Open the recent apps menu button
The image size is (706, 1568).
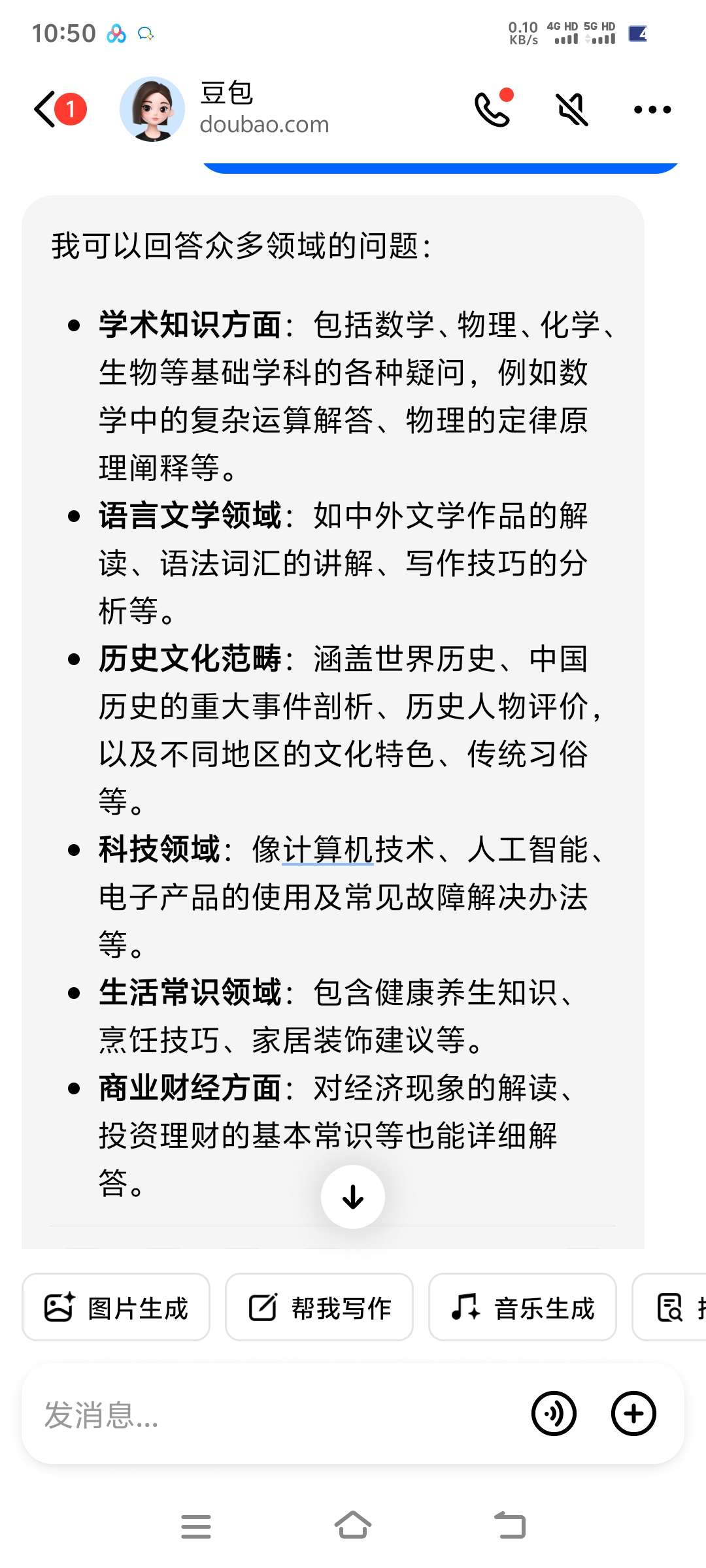196,1526
